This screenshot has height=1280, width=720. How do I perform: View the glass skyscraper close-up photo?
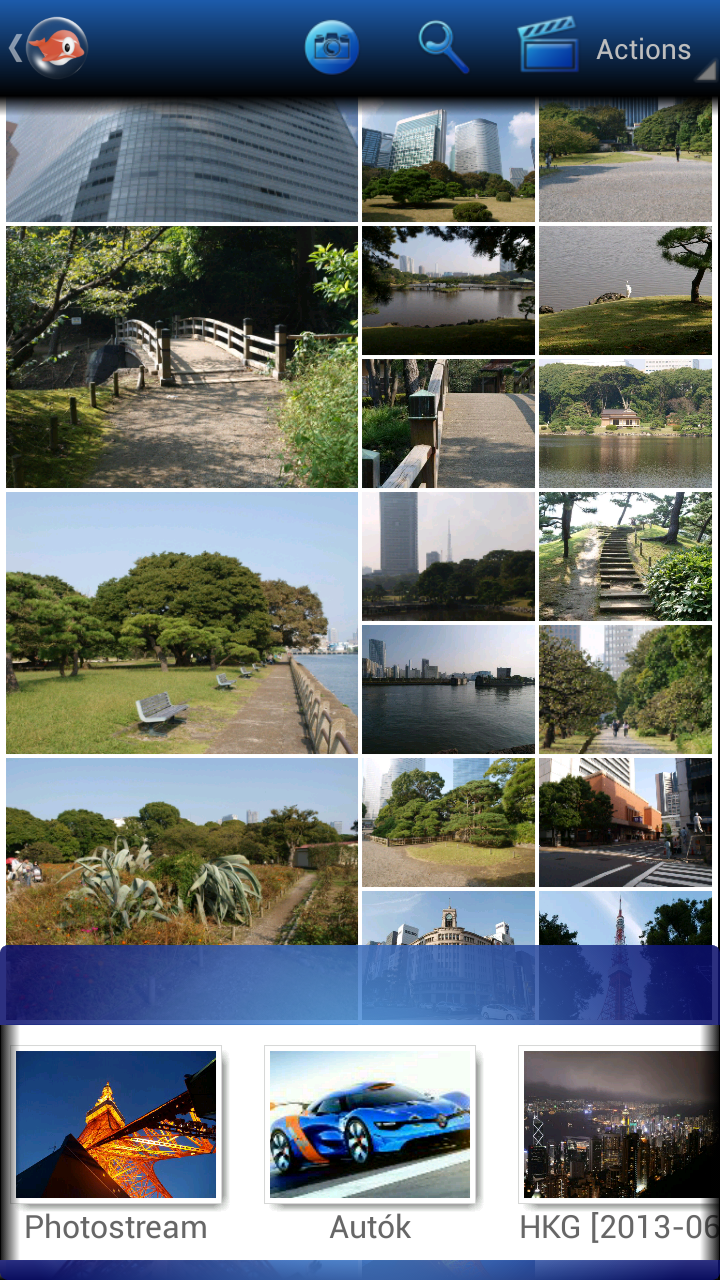182,160
